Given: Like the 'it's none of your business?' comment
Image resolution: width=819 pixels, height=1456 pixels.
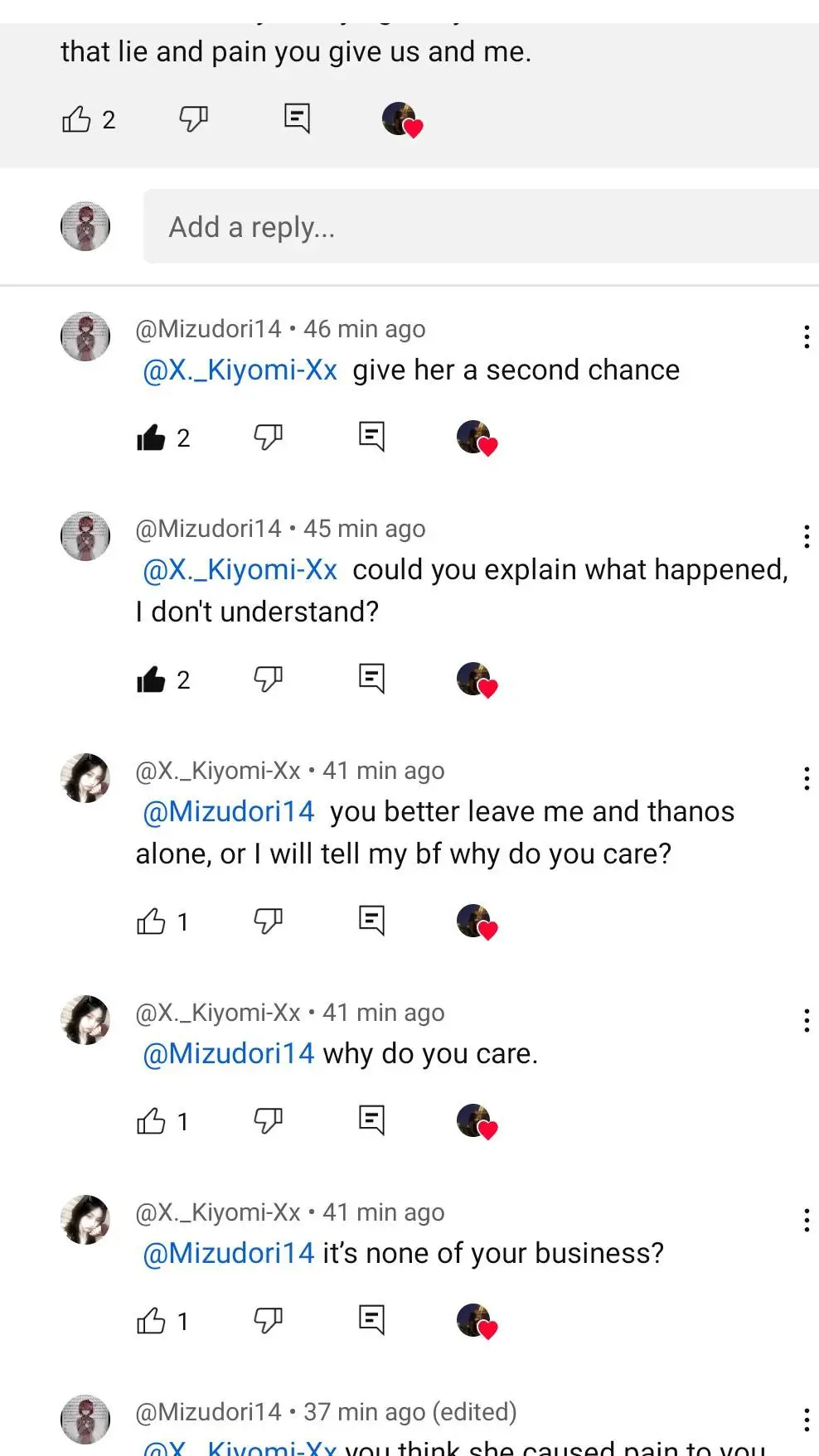Looking at the screenshot, I should (x=151, y=1320).
